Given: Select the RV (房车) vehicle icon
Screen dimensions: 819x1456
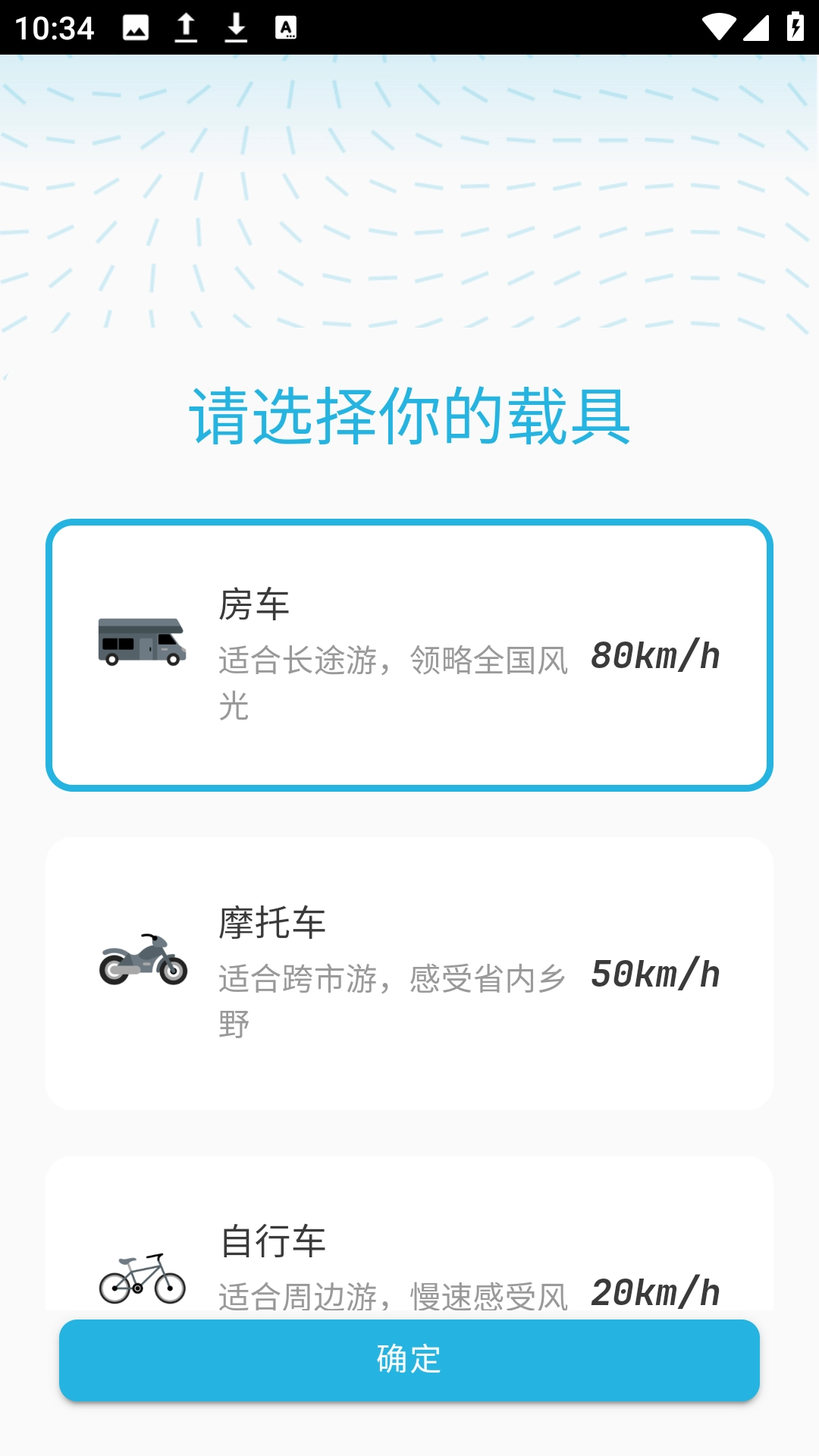Looking at the screenshot, I should click(x=140, y=642).
